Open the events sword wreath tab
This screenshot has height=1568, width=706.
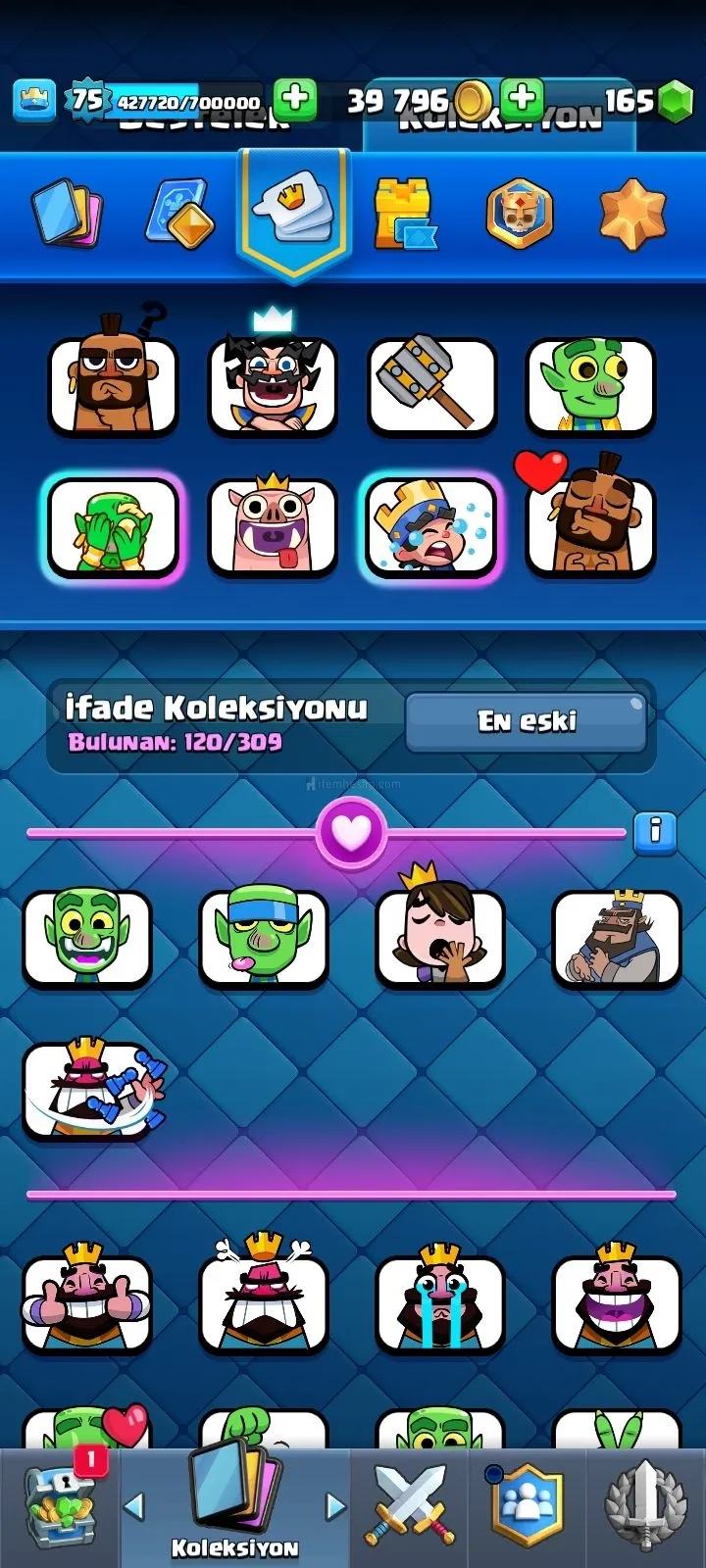pos(644,1505)
